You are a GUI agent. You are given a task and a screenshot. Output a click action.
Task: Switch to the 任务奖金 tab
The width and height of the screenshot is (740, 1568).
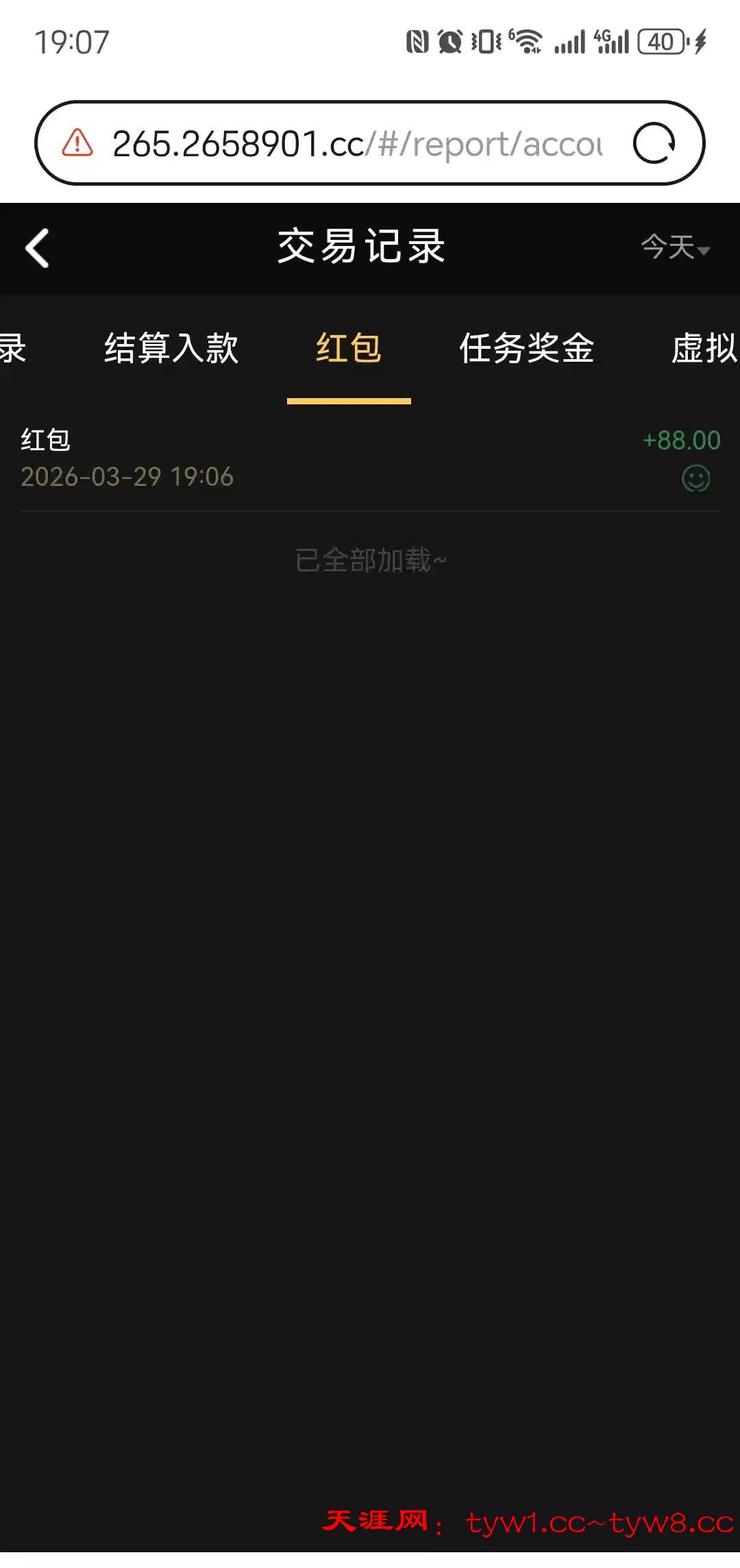(526, 348)
